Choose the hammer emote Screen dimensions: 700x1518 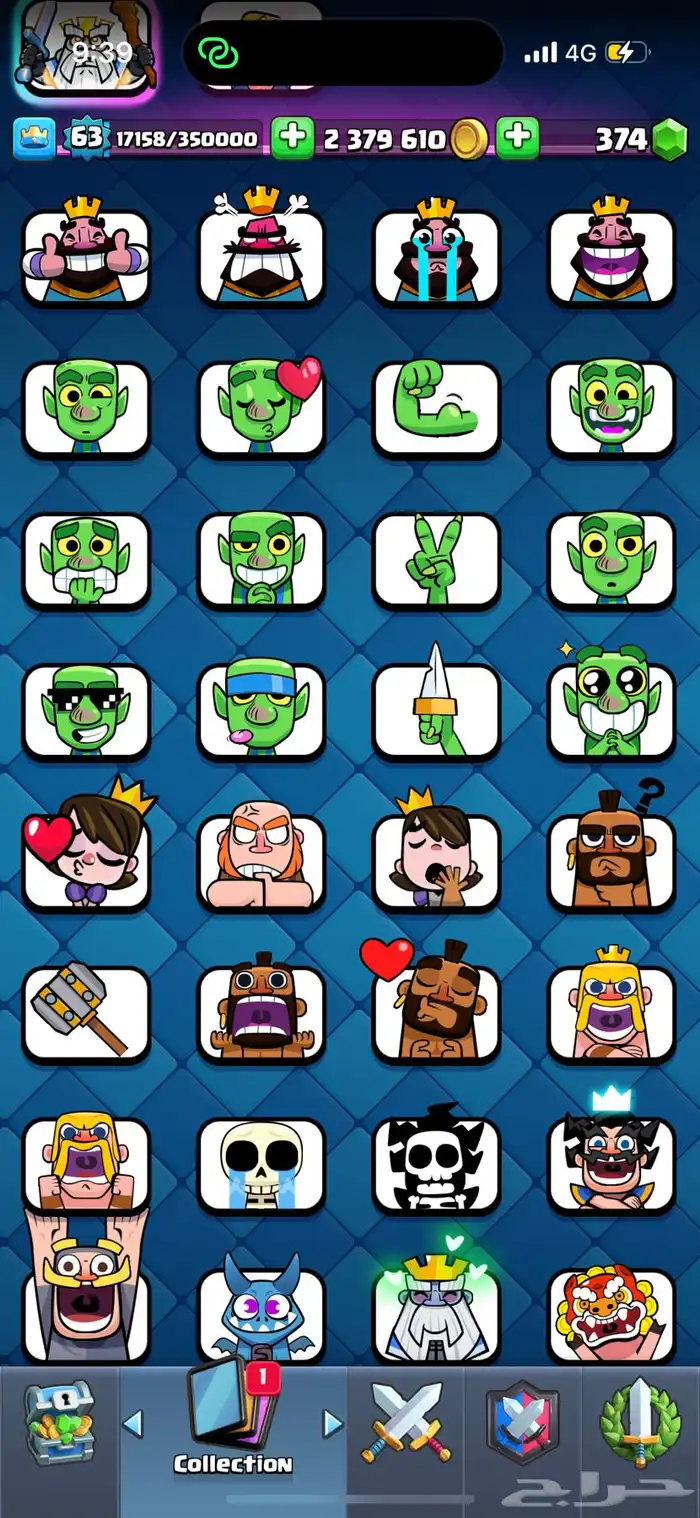[x=86, y=1012]
